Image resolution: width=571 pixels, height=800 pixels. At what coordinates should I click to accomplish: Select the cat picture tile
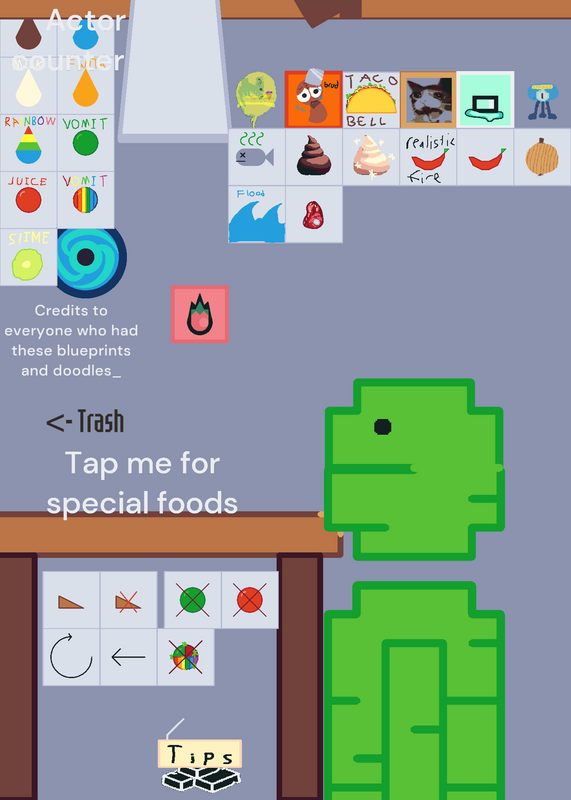click(428, 99)
